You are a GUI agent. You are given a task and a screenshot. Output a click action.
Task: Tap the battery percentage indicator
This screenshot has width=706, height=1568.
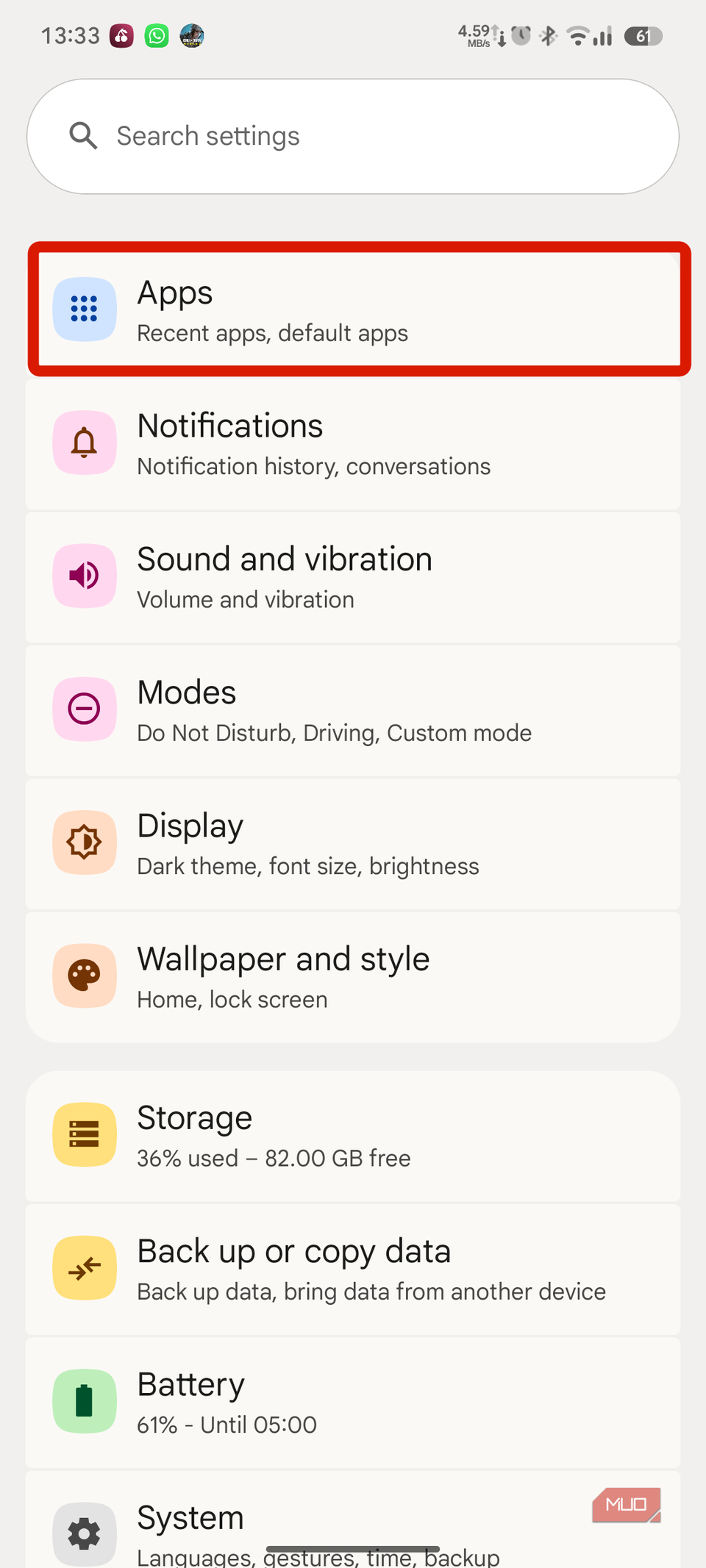tap(643, 35)
